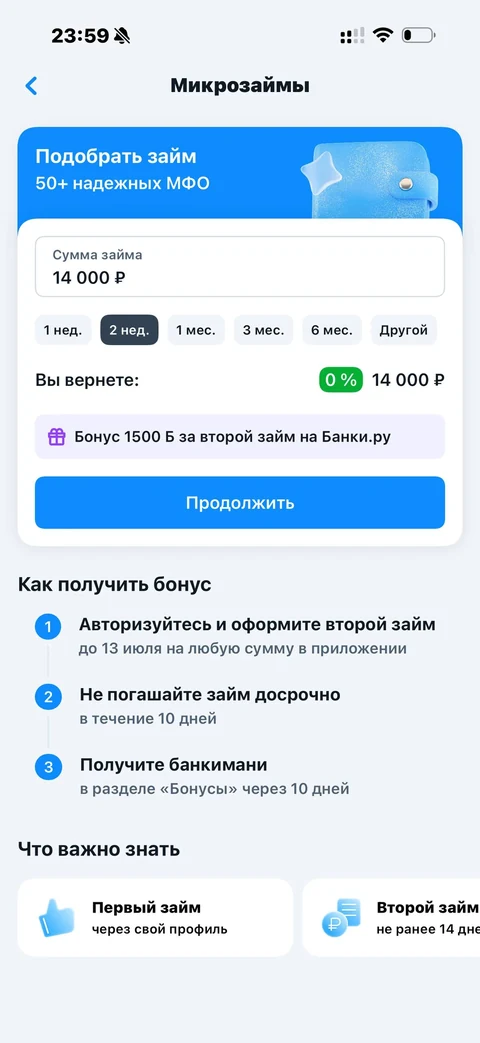Open the Бонус 1500 Б banner
Viewport: 480px width, 1043px height.
click(x=240, y=437)
